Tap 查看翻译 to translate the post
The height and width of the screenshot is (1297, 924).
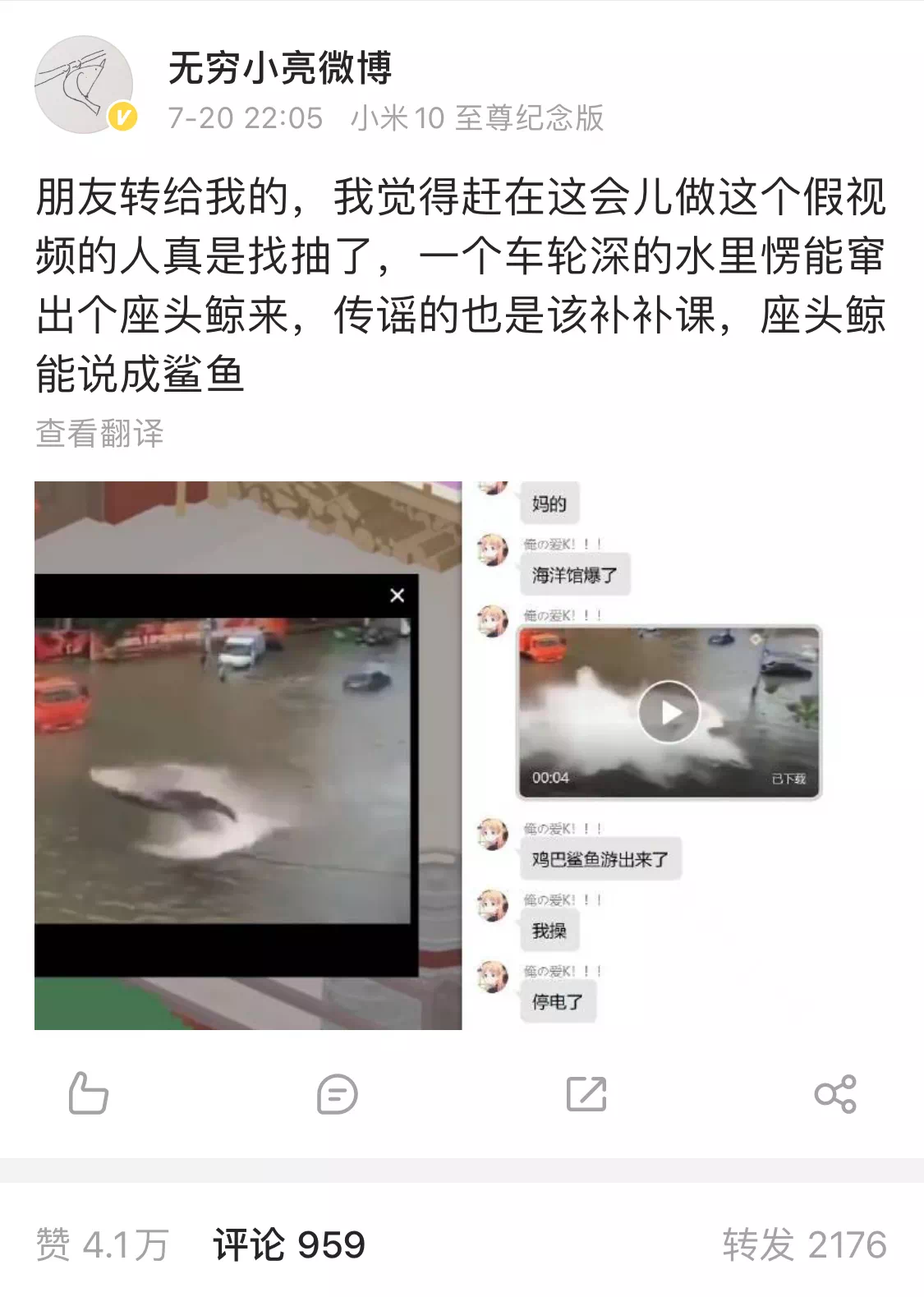[x=100, y=433]
